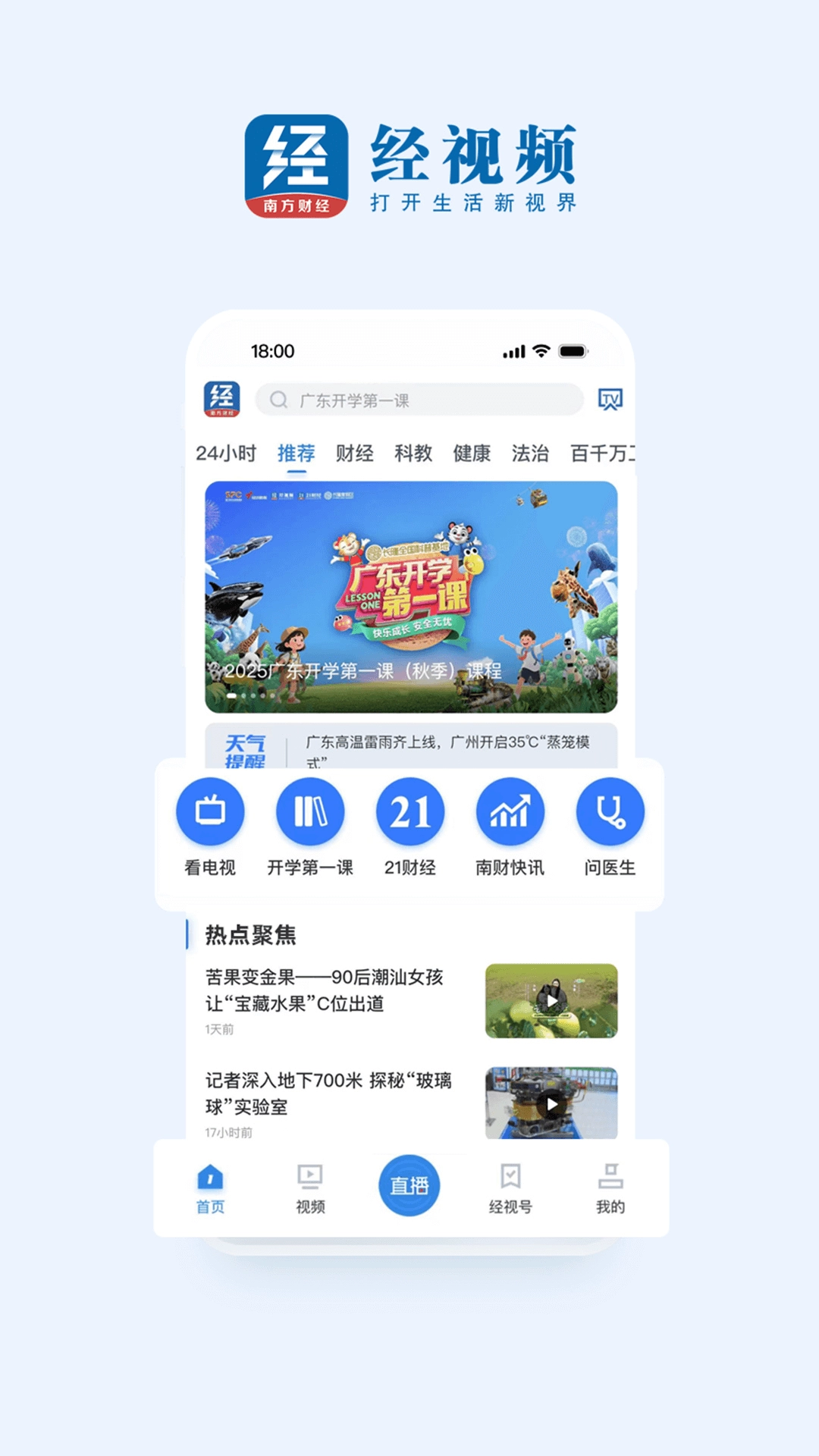Image resolution: width=819 pixels, height=1456 pixels.
Task: Open 经视号 from the bottom navigation
Action: pyautogui.click(x=511, y=1187)
